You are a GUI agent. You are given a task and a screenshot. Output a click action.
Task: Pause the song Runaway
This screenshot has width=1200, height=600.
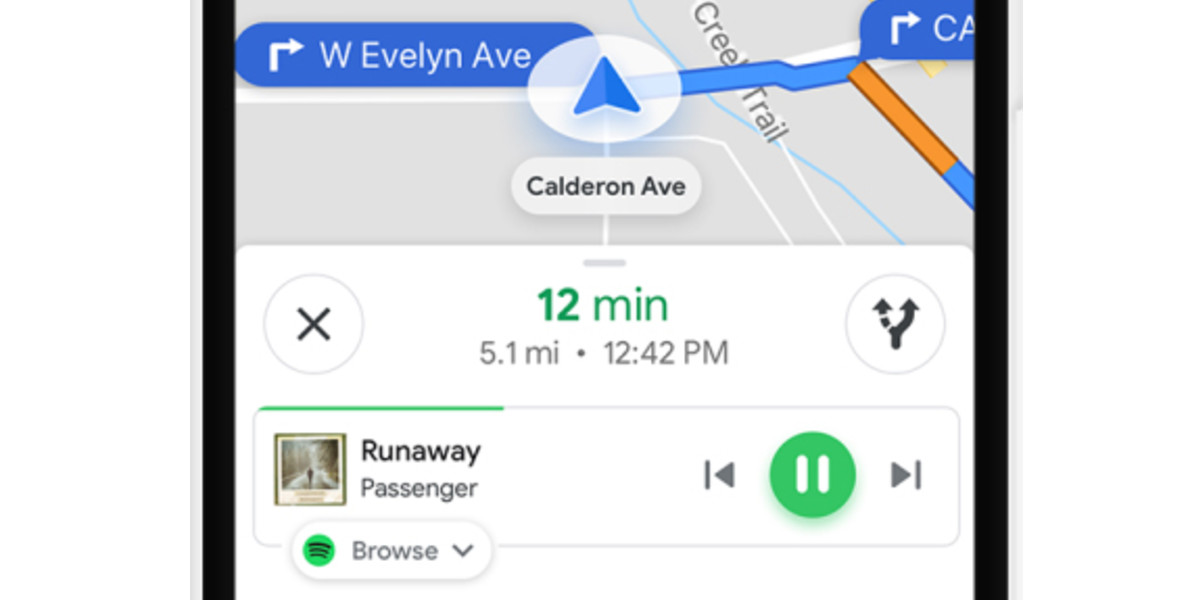tap(812, 475)
